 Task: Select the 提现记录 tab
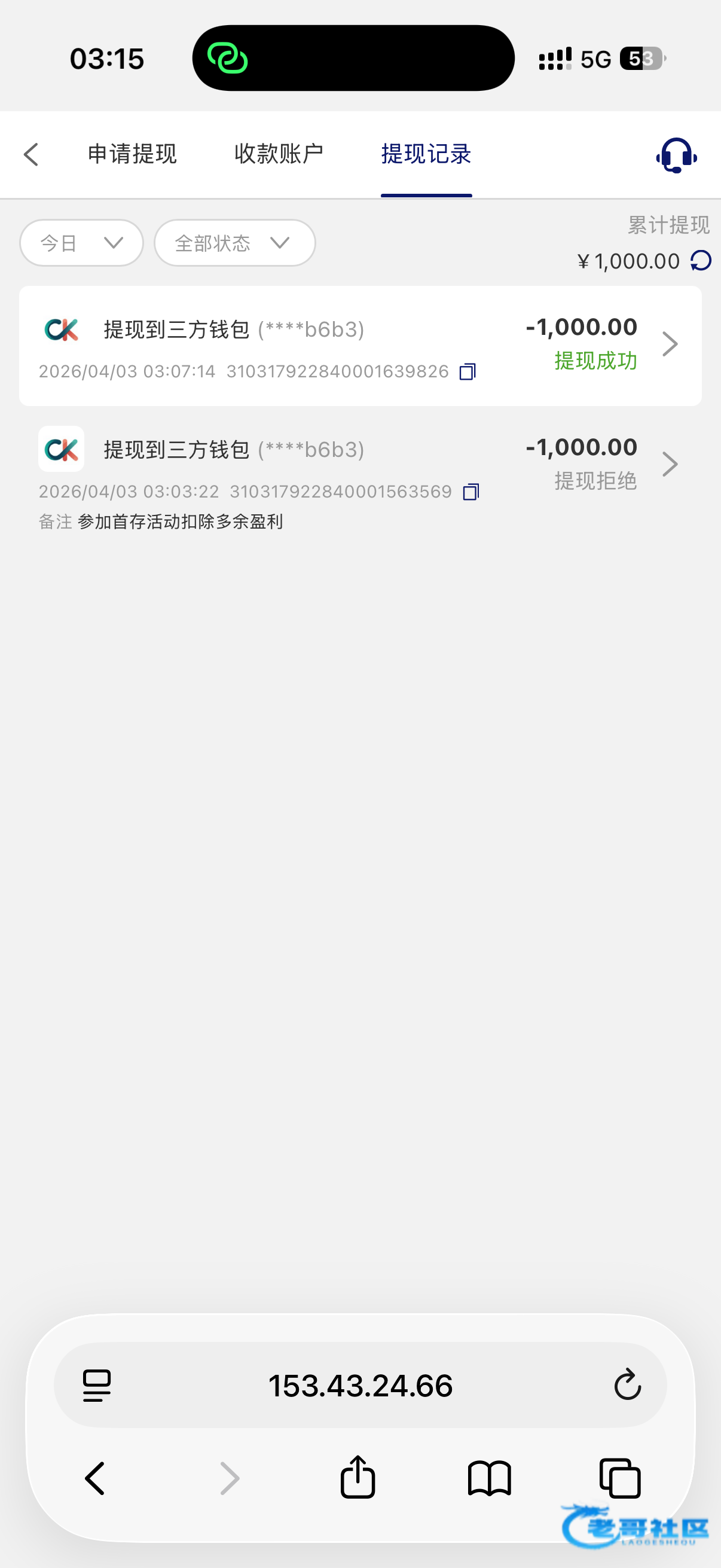point(426,154)
